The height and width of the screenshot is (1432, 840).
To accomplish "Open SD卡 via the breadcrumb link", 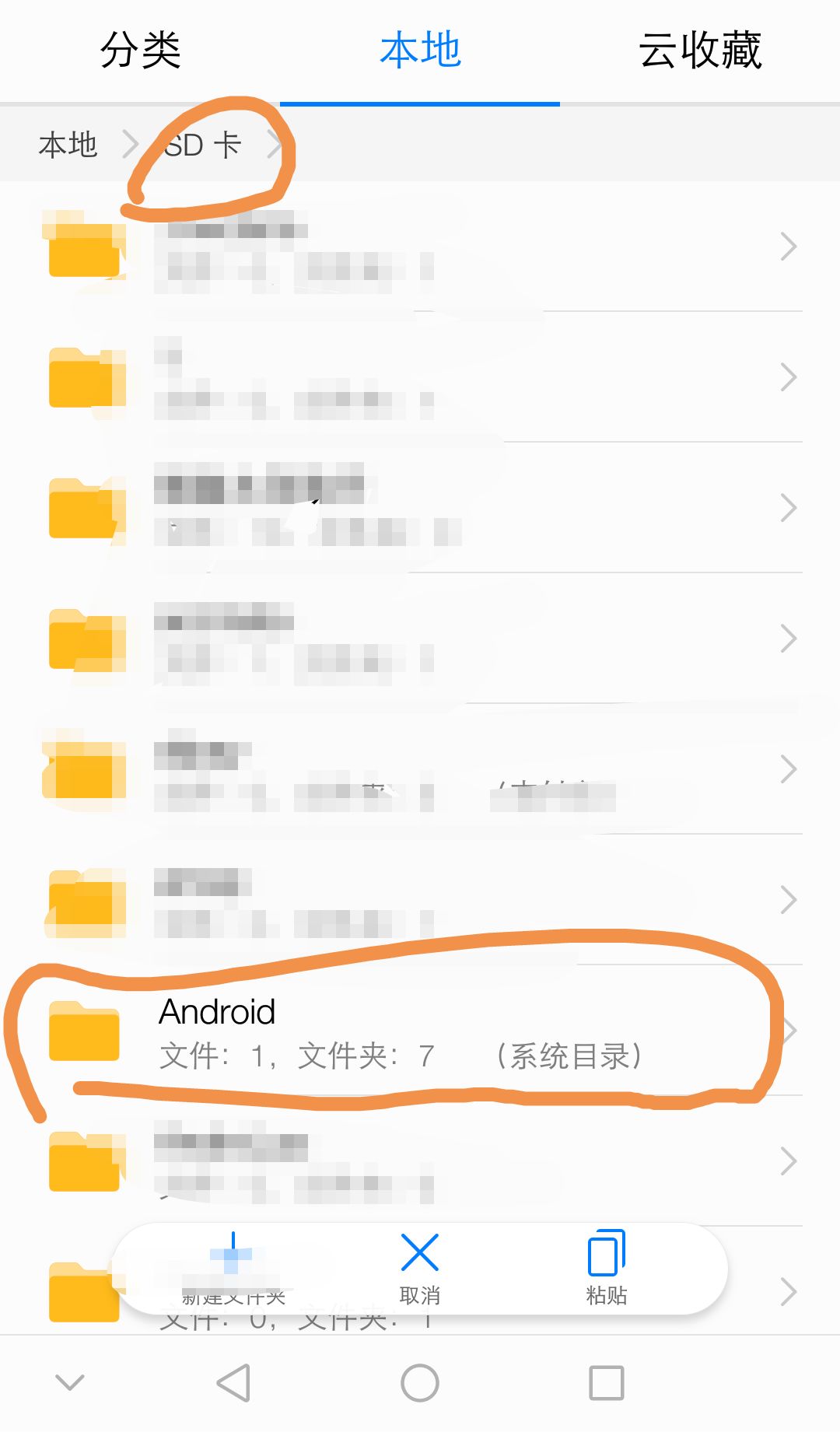I will pyautogui.click(x=204, y=145).
